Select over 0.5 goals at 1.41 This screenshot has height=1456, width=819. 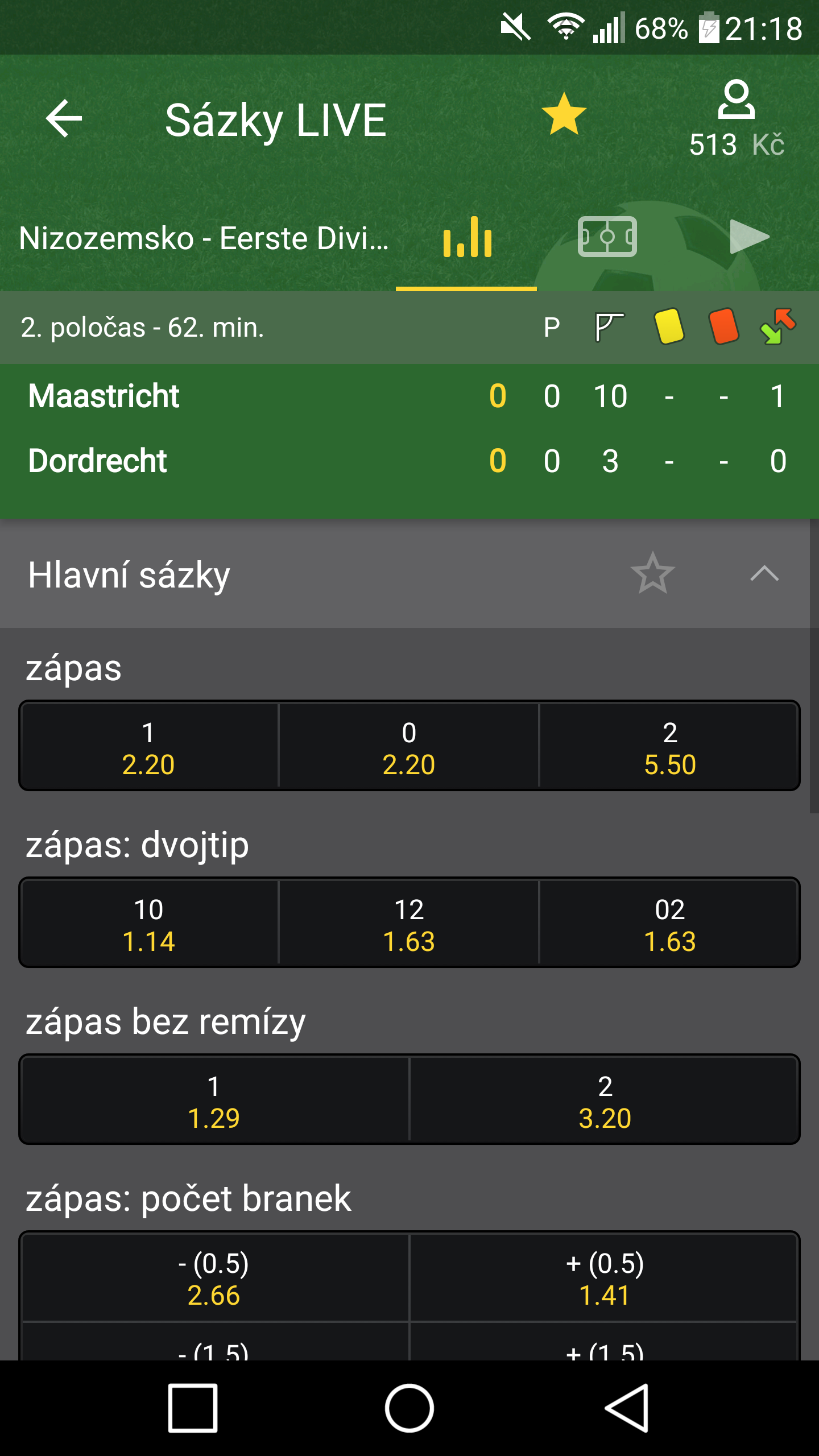click(604, 1277)
